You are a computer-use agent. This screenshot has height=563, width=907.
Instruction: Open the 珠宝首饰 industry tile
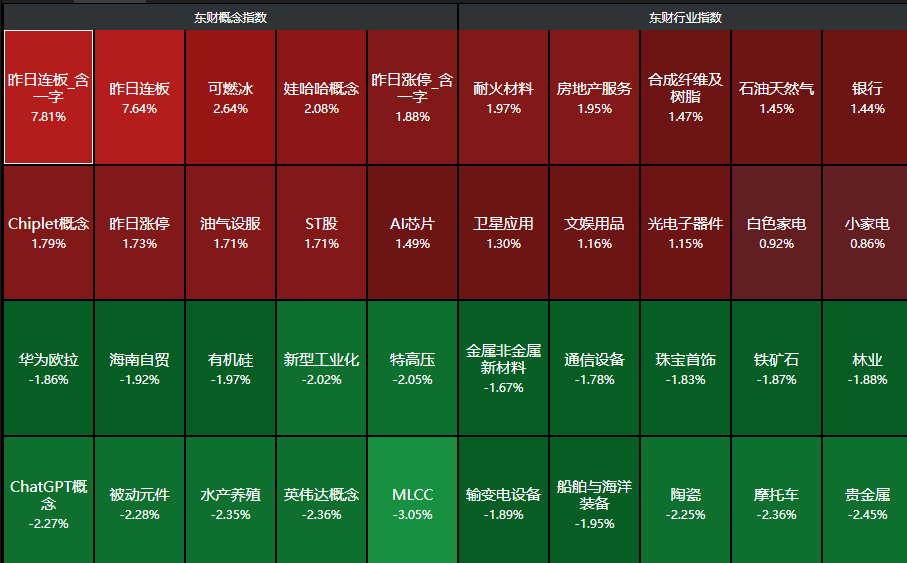pyautogui.click(x=685, y=367)
